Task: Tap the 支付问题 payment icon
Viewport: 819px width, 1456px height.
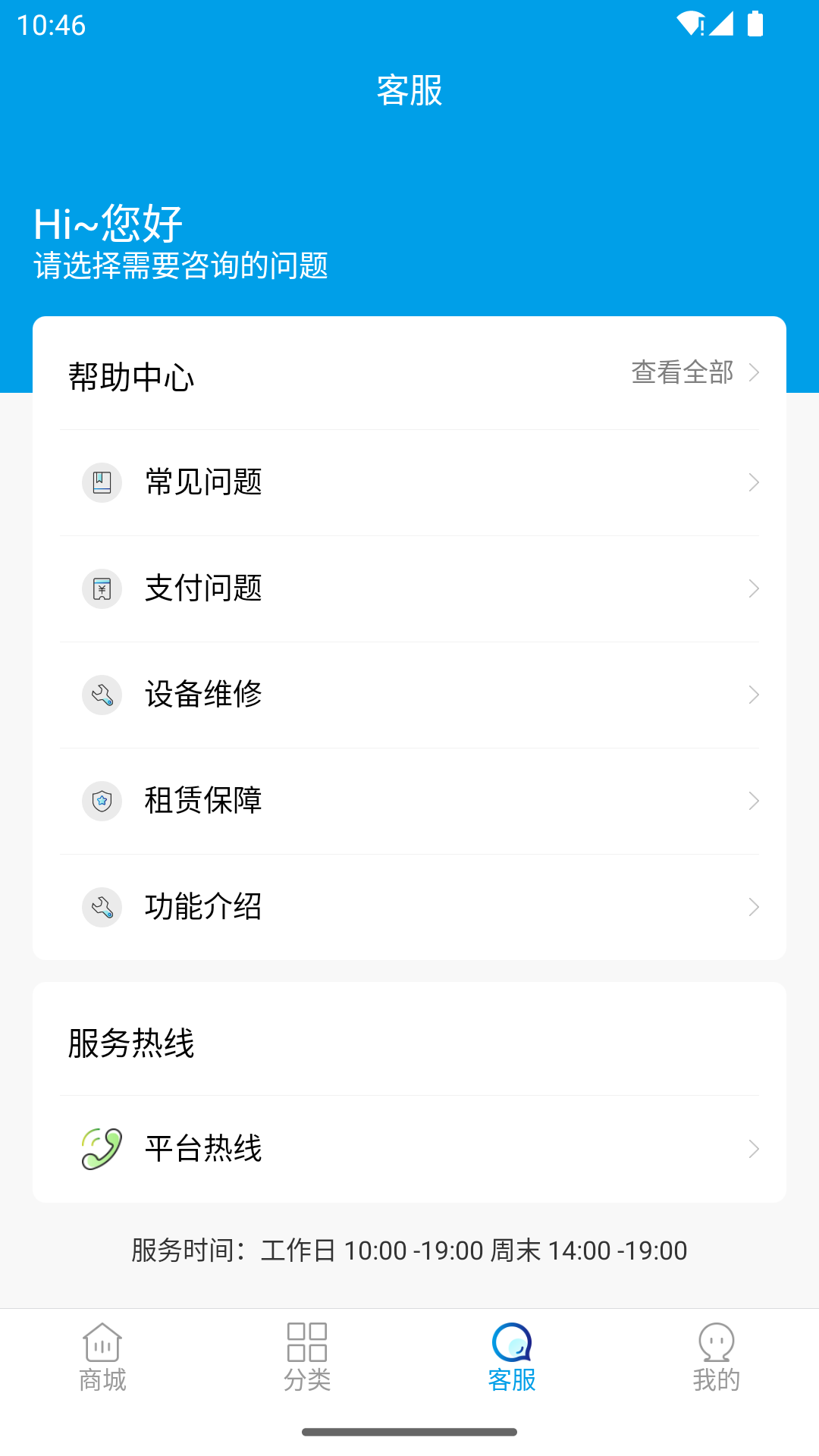Action: (x=102, y=588)
